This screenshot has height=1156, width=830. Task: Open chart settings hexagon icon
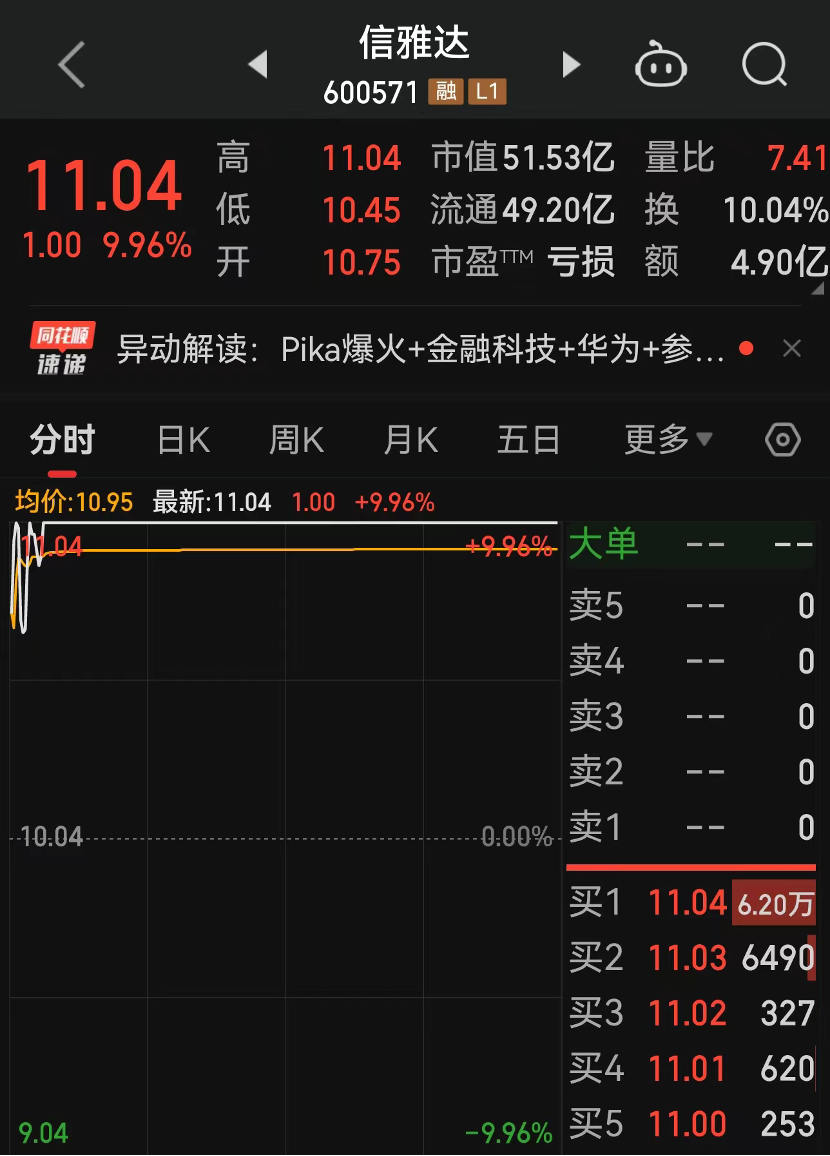pos(783,440)
